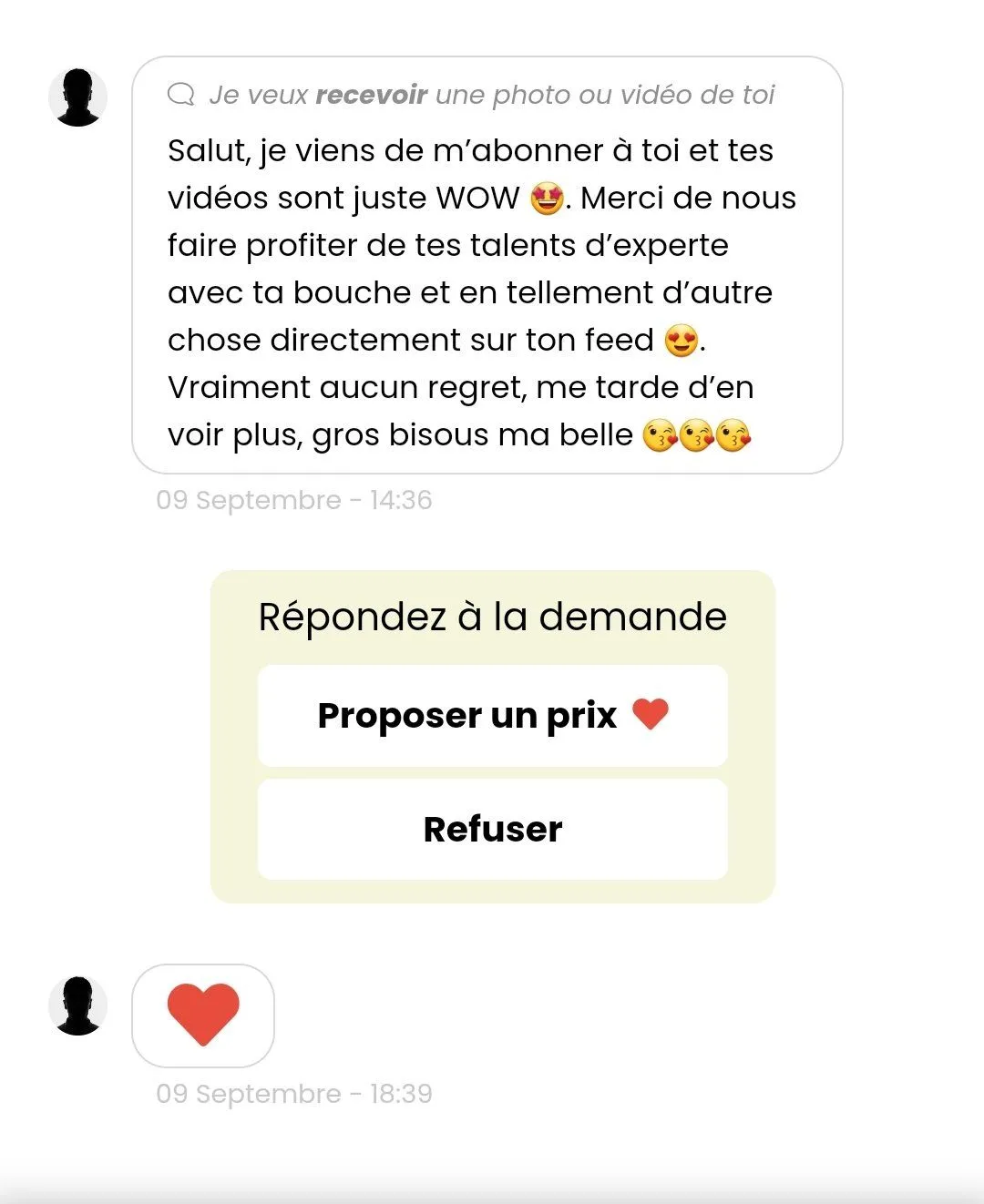Click the middle kissing face emoji
The image size is (984, 1204).
[698, 434]
